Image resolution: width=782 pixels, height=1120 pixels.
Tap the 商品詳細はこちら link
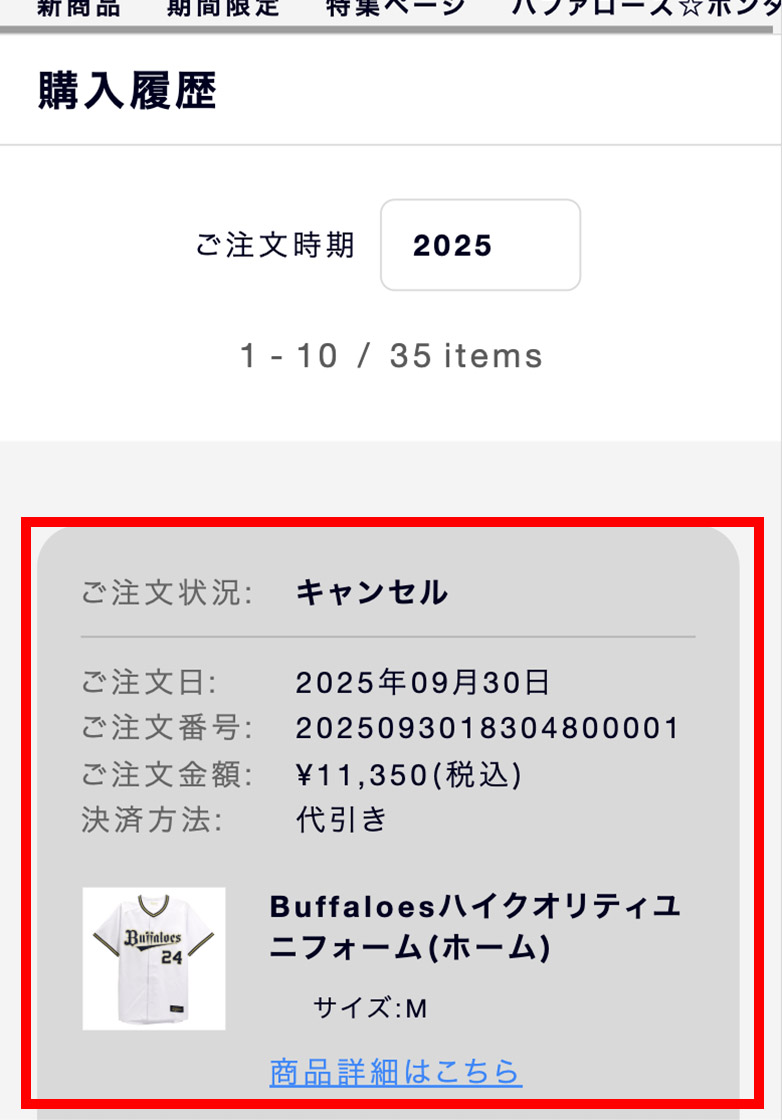coord(395,1071)
